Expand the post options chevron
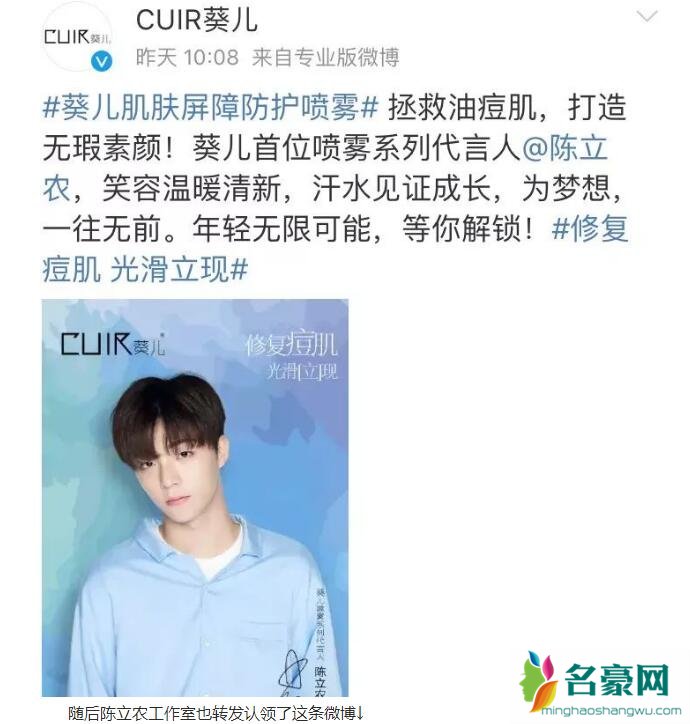This screenshot has width=690, height=724. point(647,17)
